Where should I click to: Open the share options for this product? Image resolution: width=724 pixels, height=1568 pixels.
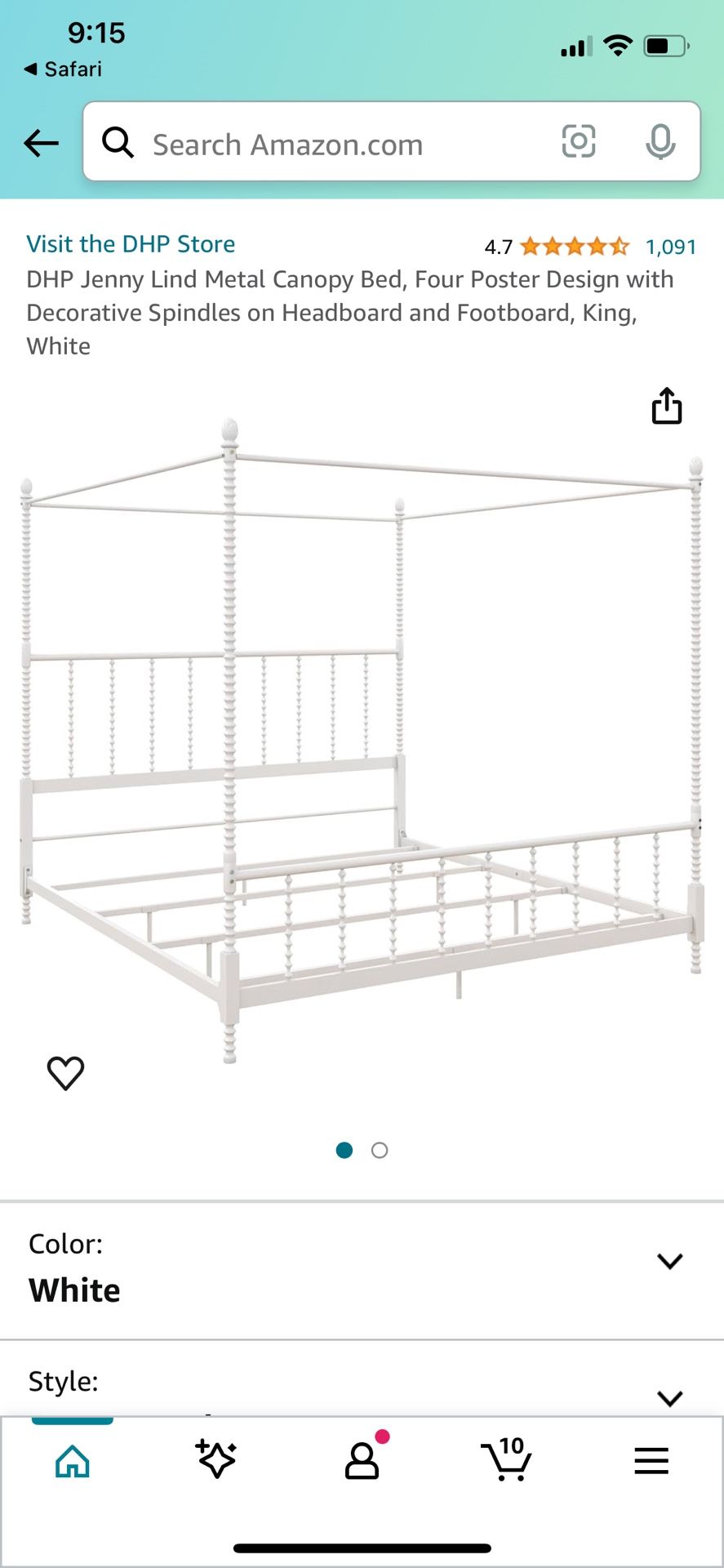click(x=667, y=407)
